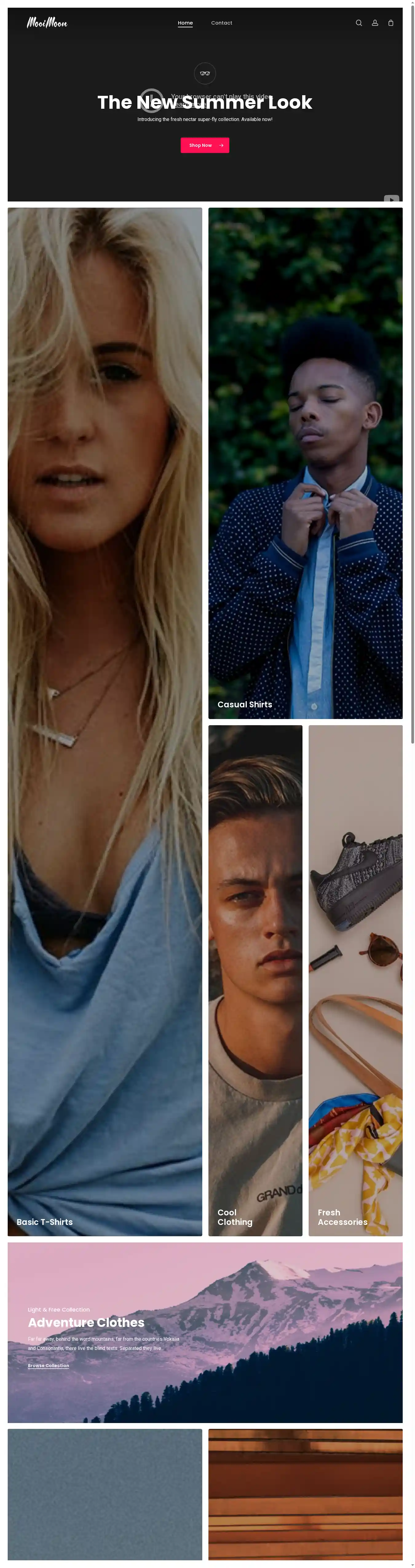415x1568 pixels.
Task: Open the Cool Clothing category tile
Action: click(x=255, y=980)
